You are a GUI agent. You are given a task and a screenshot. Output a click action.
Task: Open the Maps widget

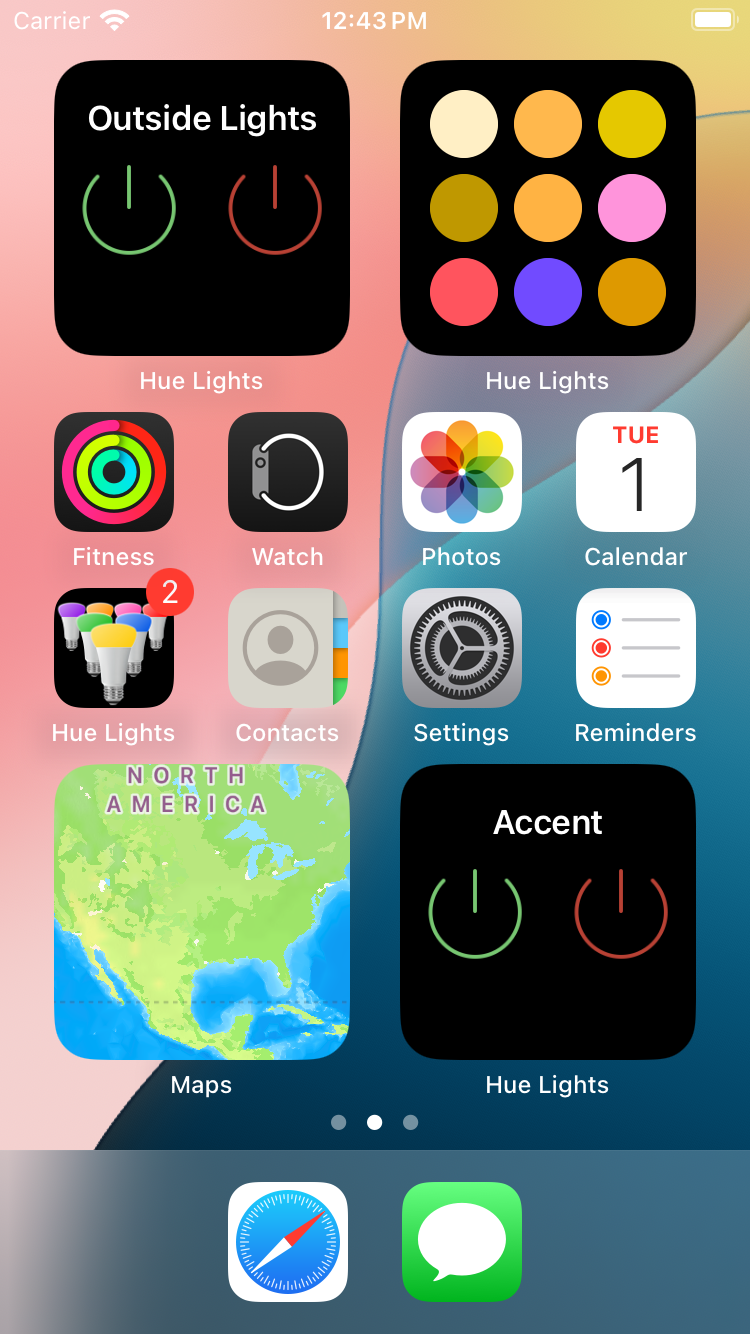coord(202,912)
